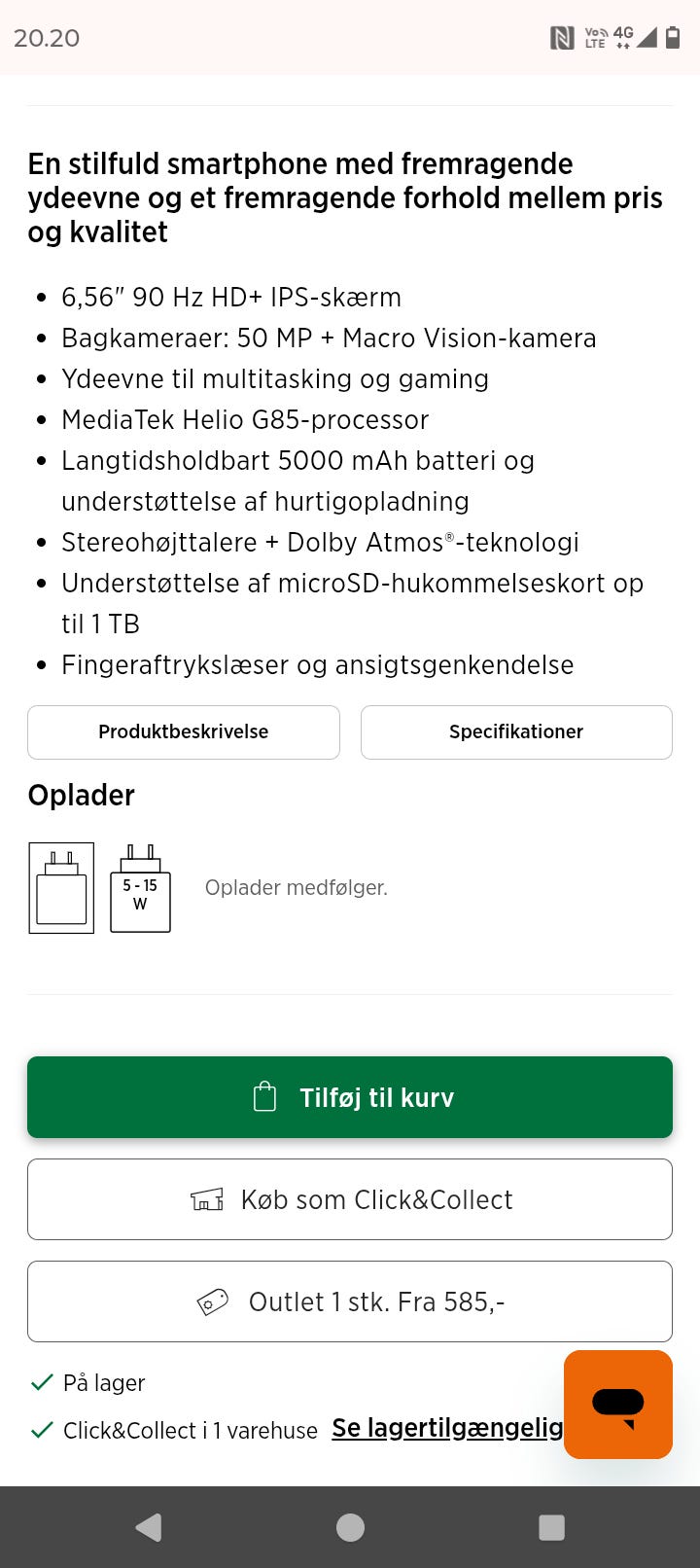Expand the Produktbeskrivelse section

click(x=183, y=731)
